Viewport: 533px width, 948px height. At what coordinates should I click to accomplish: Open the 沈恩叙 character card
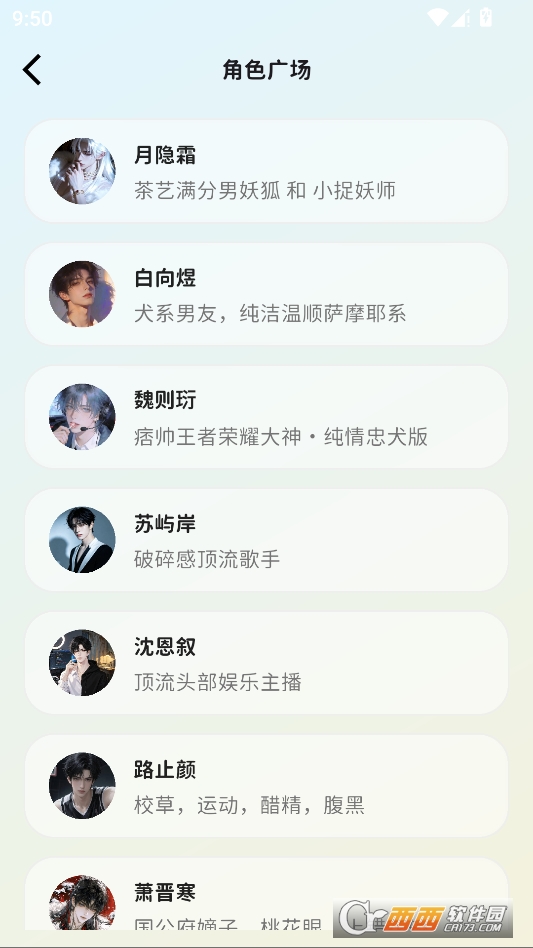[x=266, y=663]
